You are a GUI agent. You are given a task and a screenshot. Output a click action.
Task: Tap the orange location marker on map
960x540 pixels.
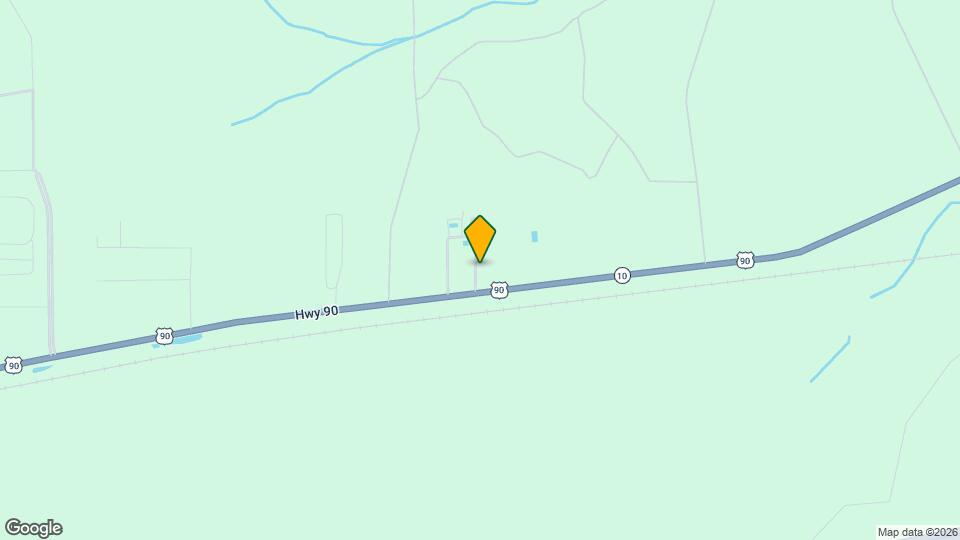coord(480,238)
